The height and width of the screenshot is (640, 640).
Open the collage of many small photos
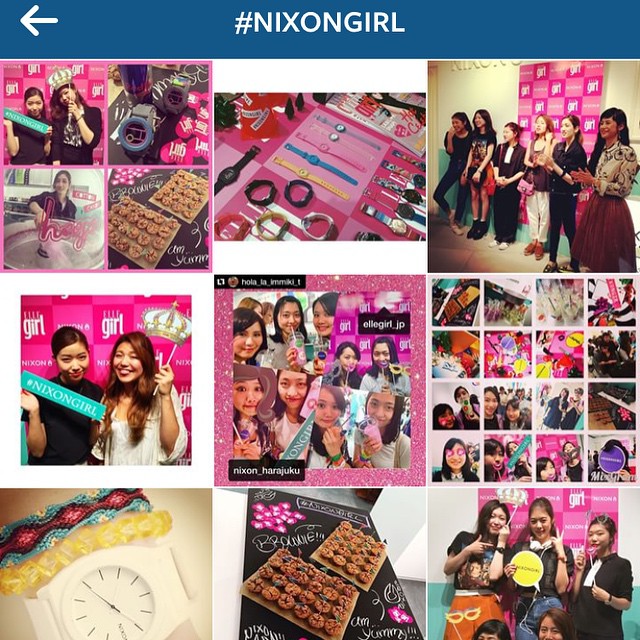pyautogui.click(x=533, y=380)
